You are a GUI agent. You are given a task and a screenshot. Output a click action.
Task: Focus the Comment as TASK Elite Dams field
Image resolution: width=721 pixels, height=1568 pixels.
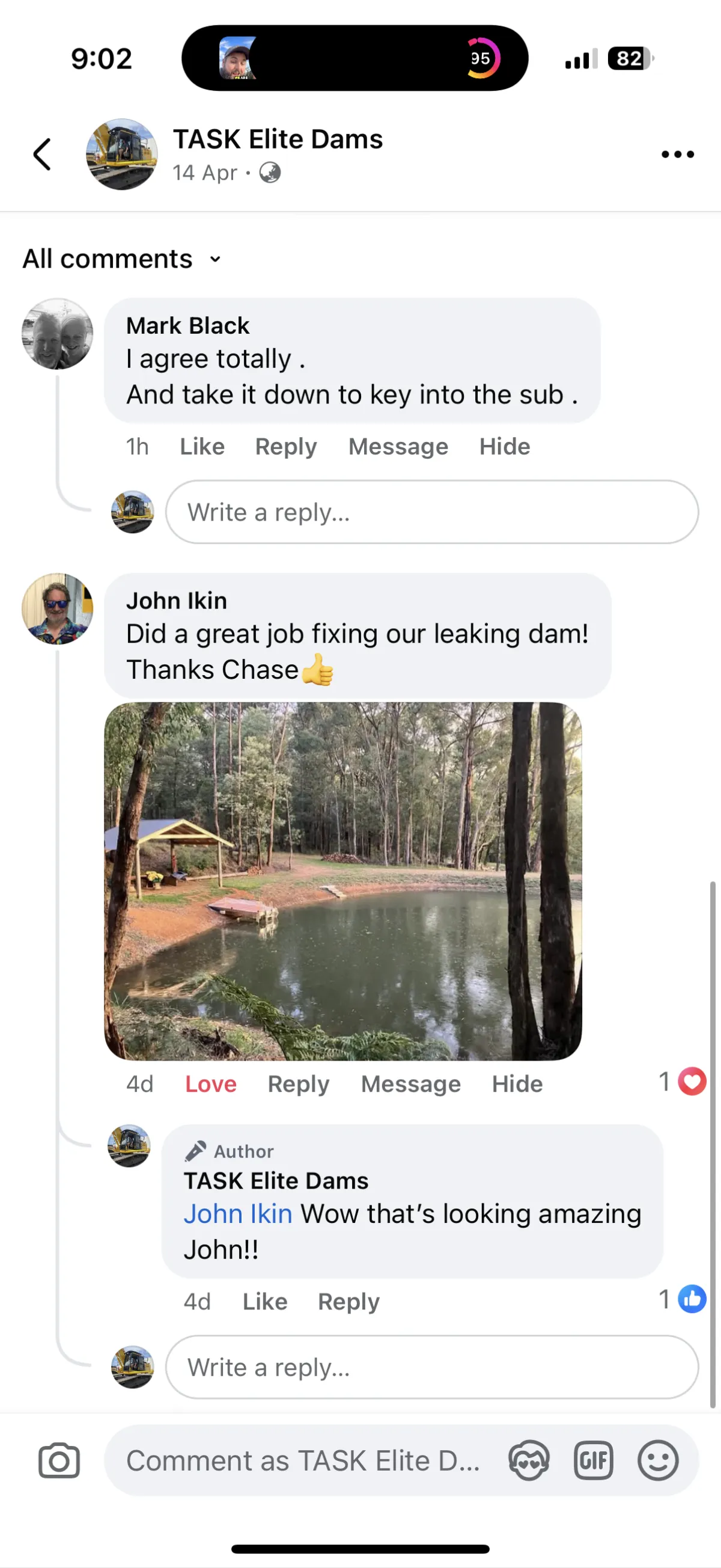coord(303,1461)
